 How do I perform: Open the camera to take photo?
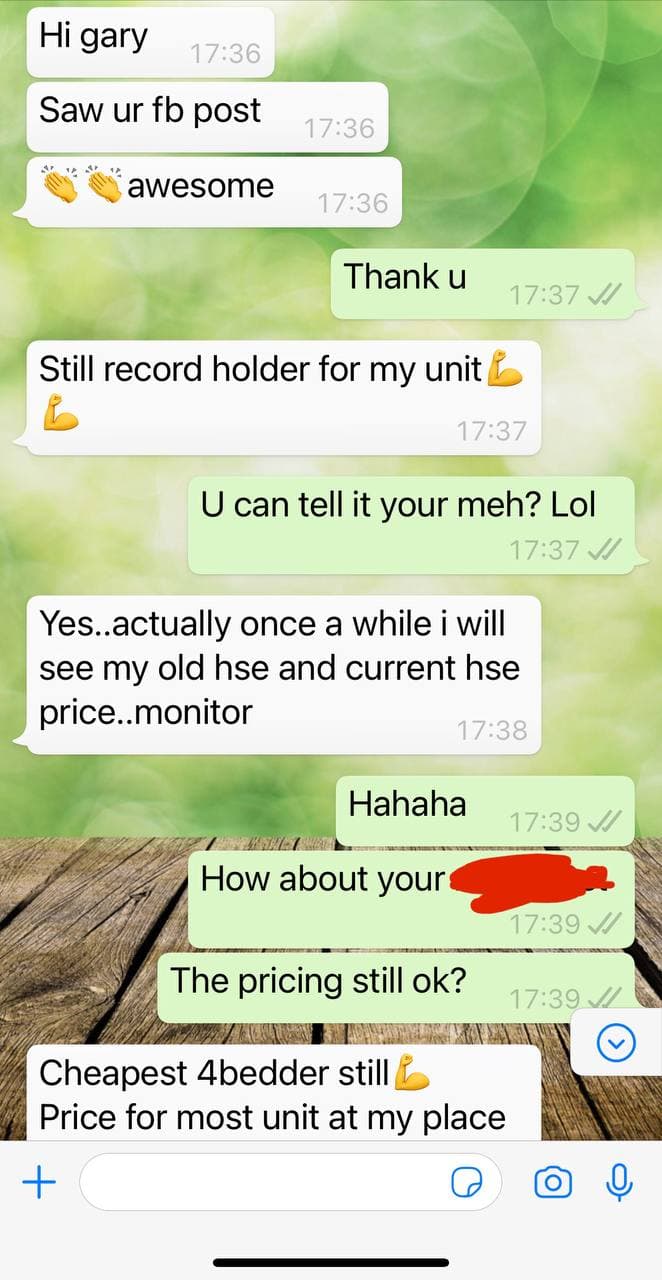(x=552, y=1183)
